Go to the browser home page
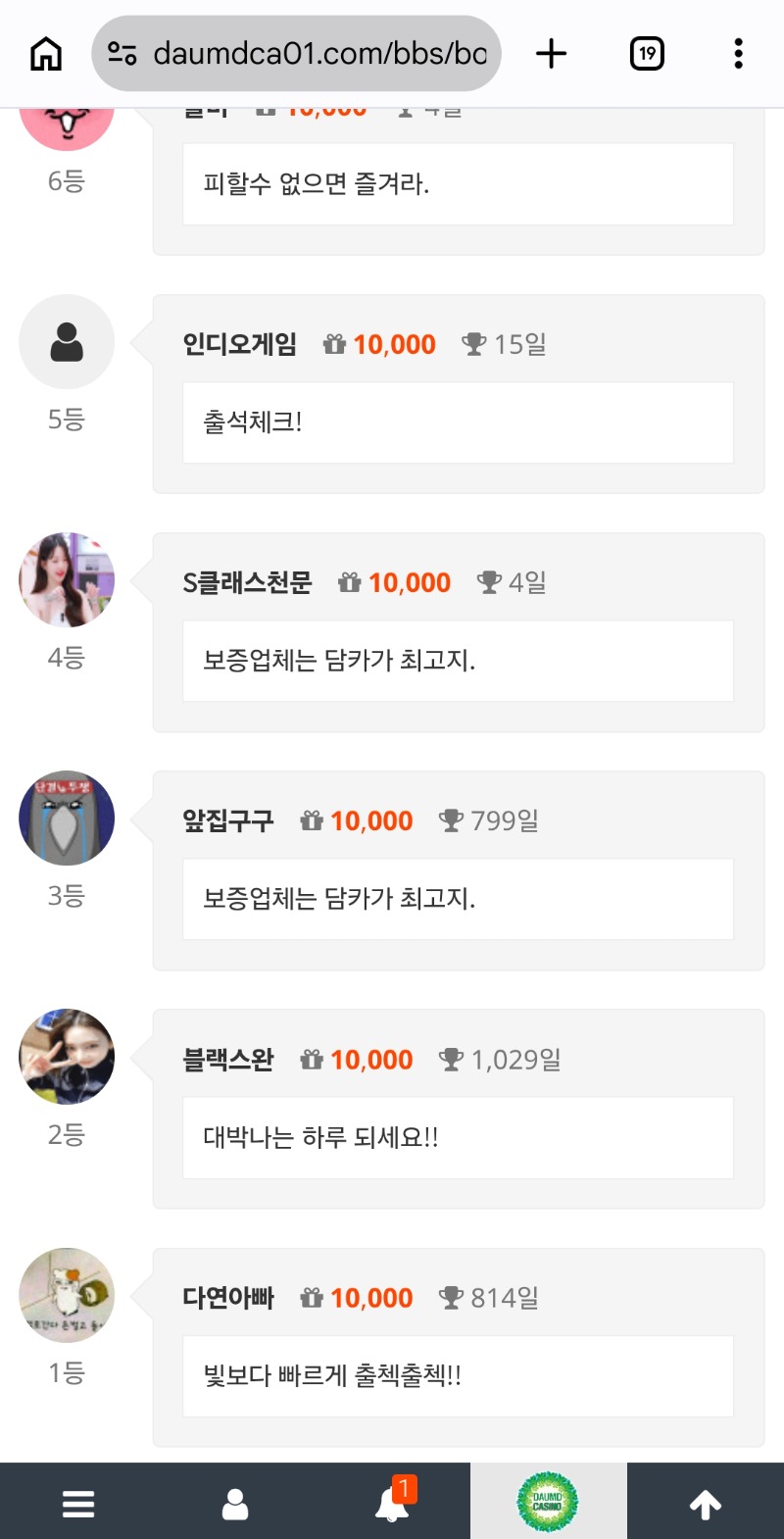The width and height of the screenshot is (784, 1539). click(46, 53)
